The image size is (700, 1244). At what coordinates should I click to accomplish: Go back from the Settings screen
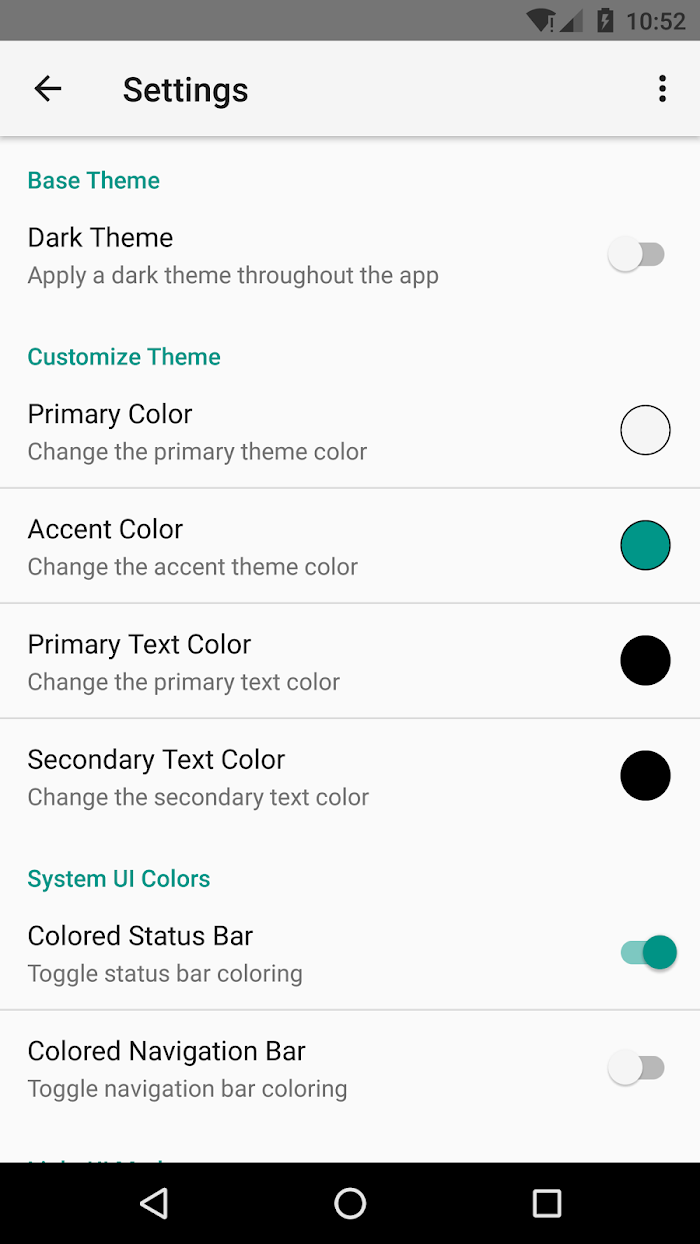coord(48,89)
